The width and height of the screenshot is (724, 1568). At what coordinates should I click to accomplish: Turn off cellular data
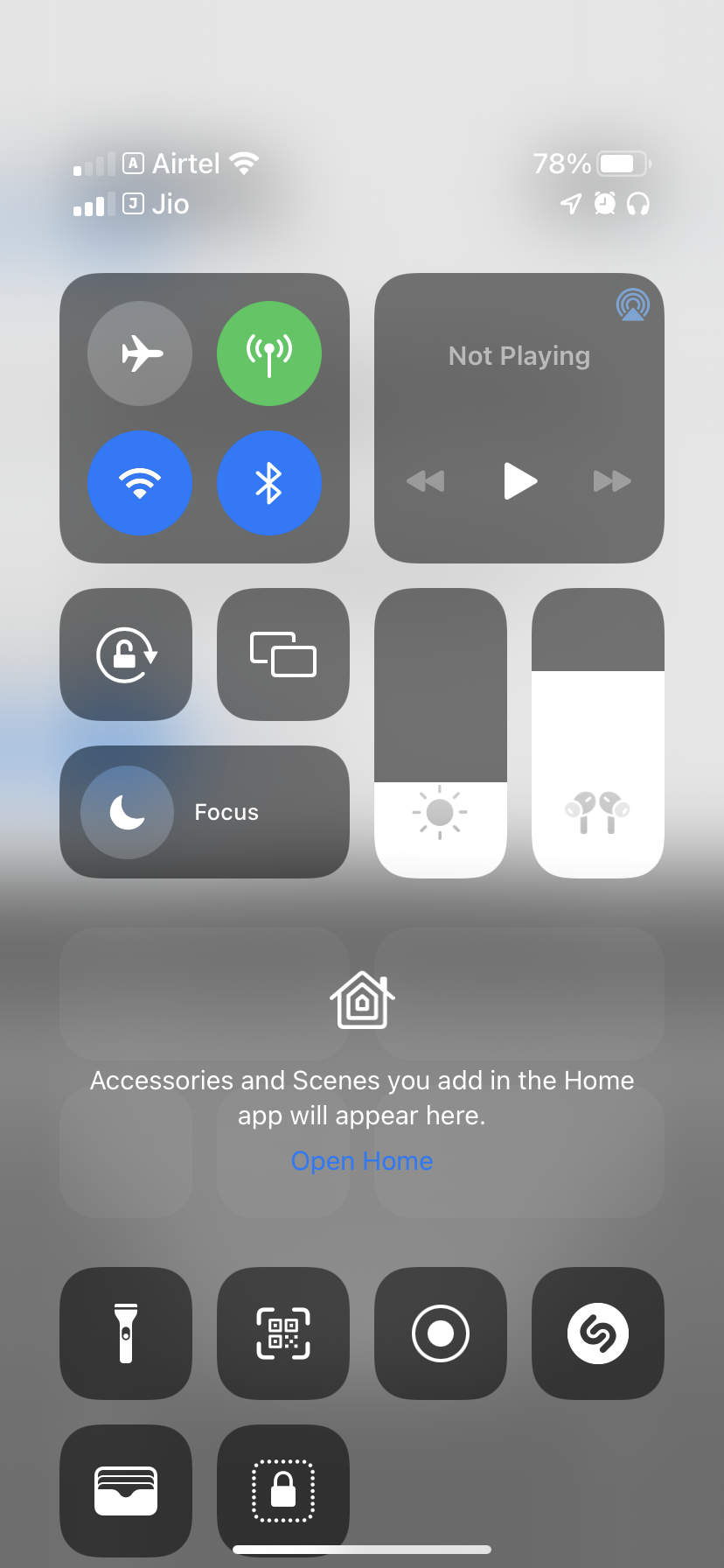click(x=269, y=353)
